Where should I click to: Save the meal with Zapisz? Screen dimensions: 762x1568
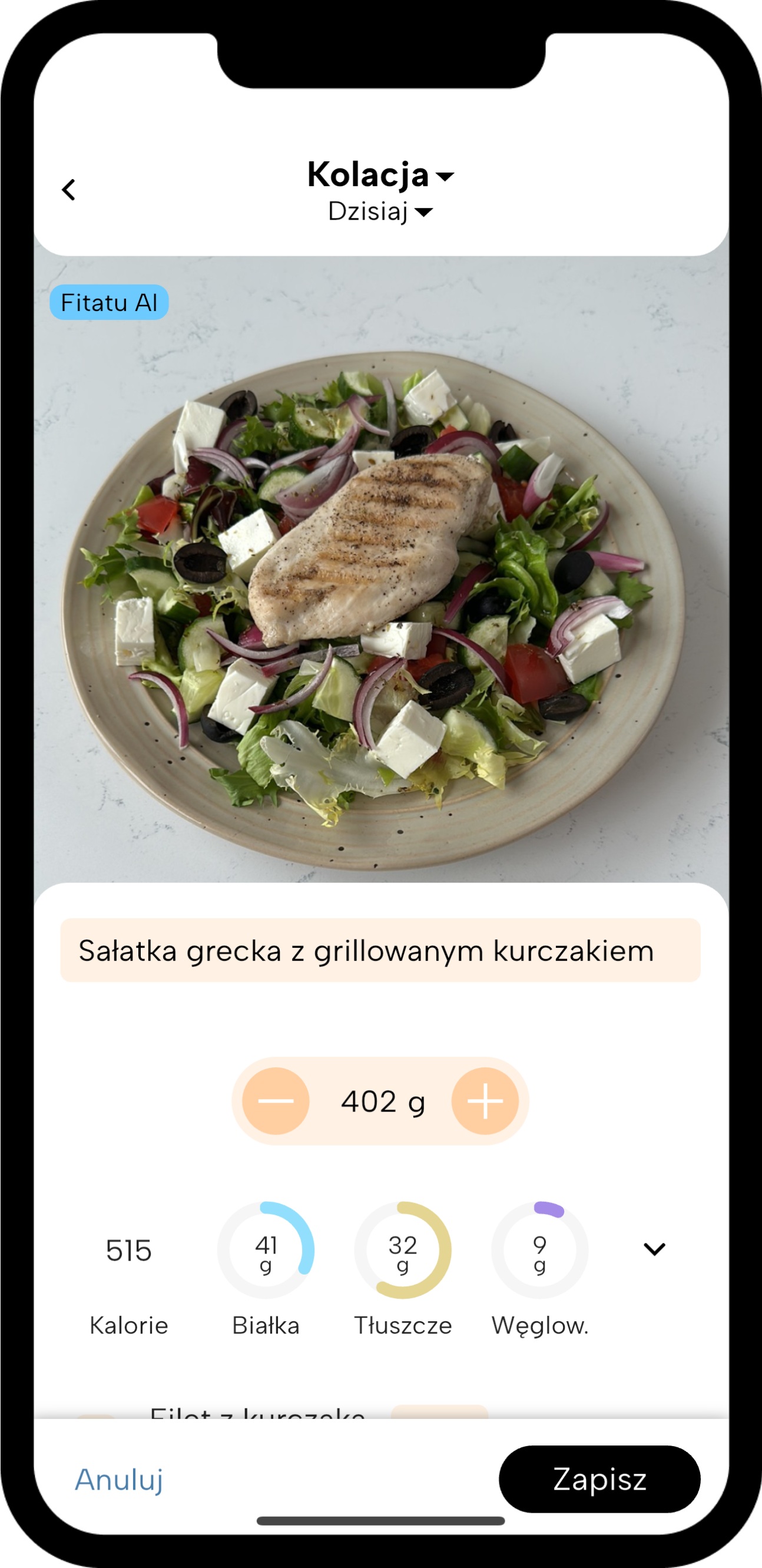tap(599, 1479)
